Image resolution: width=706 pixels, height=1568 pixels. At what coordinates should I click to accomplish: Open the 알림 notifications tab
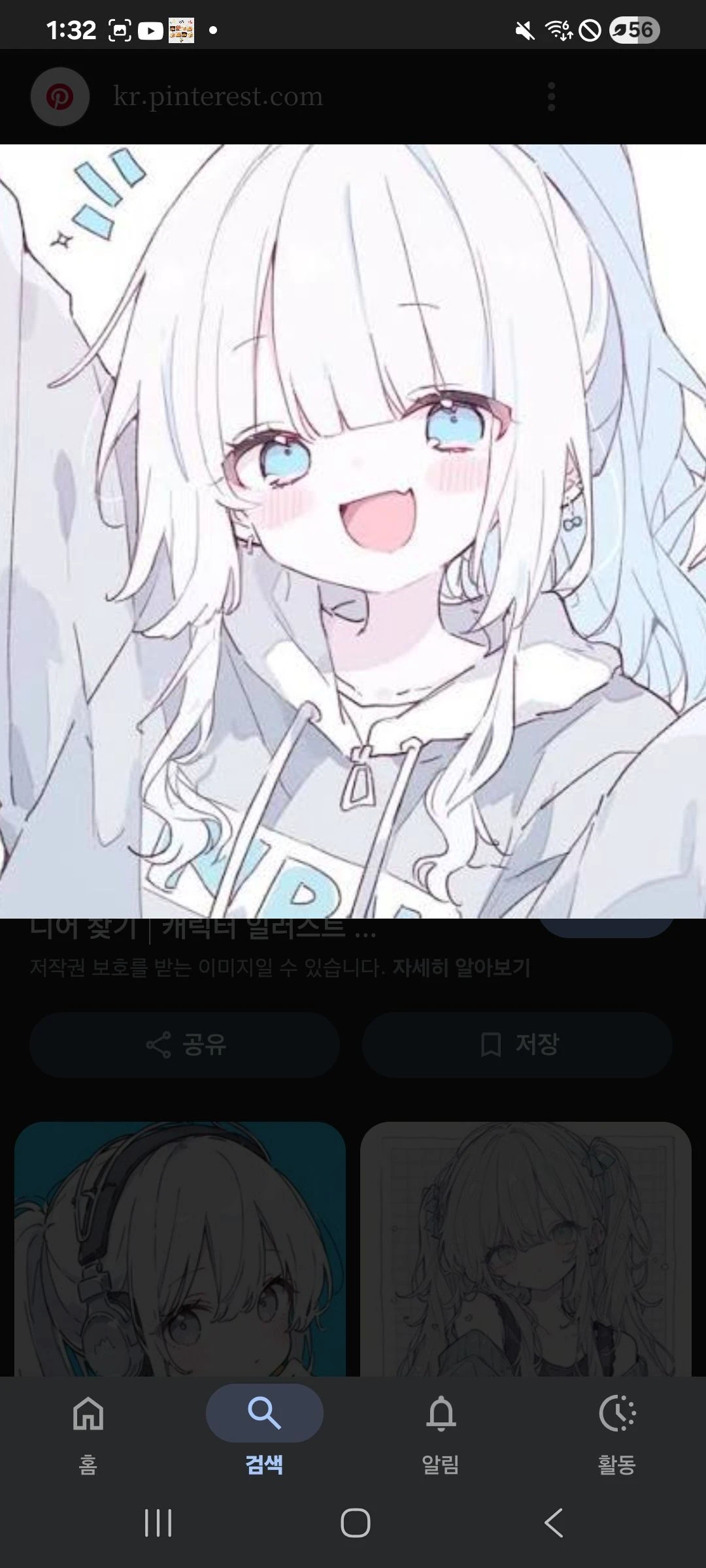click(x=441, y=1431)
